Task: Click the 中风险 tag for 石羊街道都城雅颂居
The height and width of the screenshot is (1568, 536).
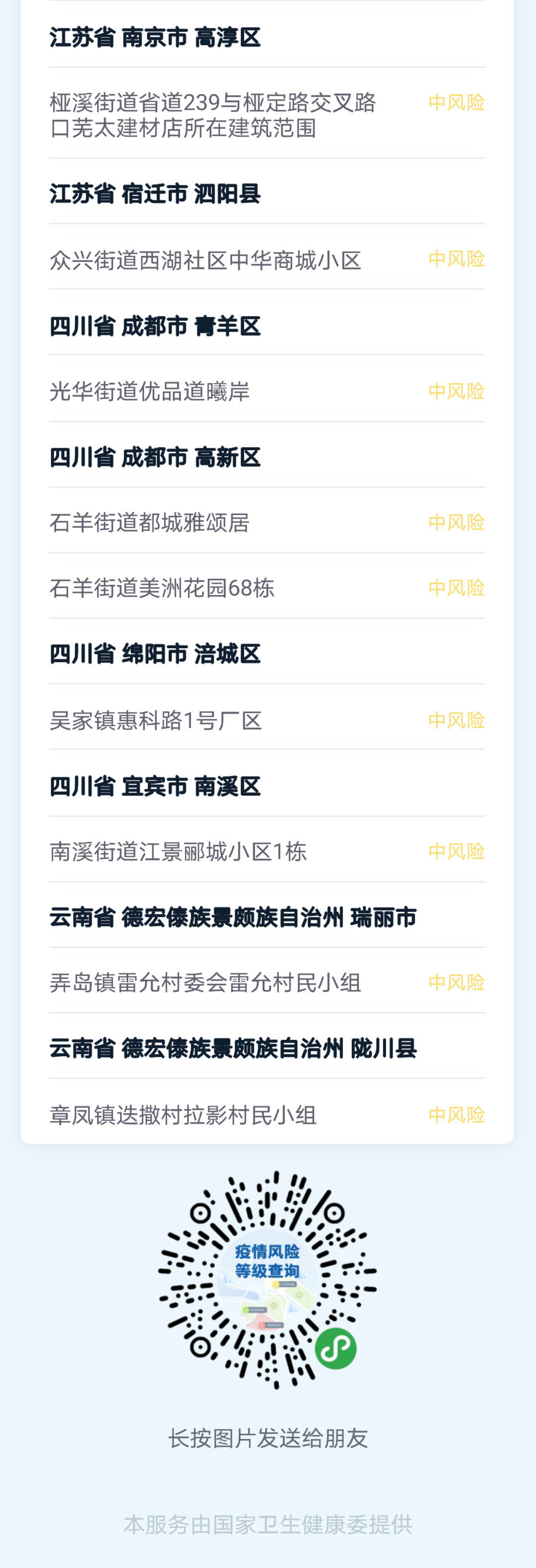Action: (x=456, y=522)
